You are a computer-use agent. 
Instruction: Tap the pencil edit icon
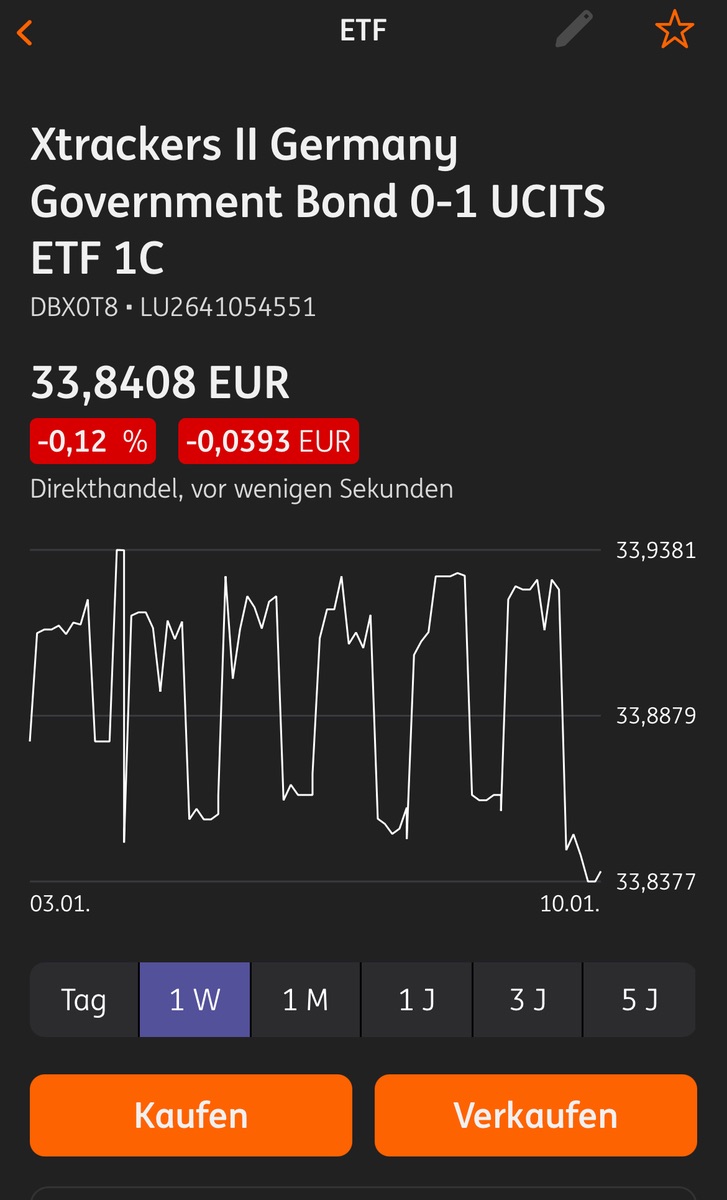pyautogui.click(x=574, y=30)
